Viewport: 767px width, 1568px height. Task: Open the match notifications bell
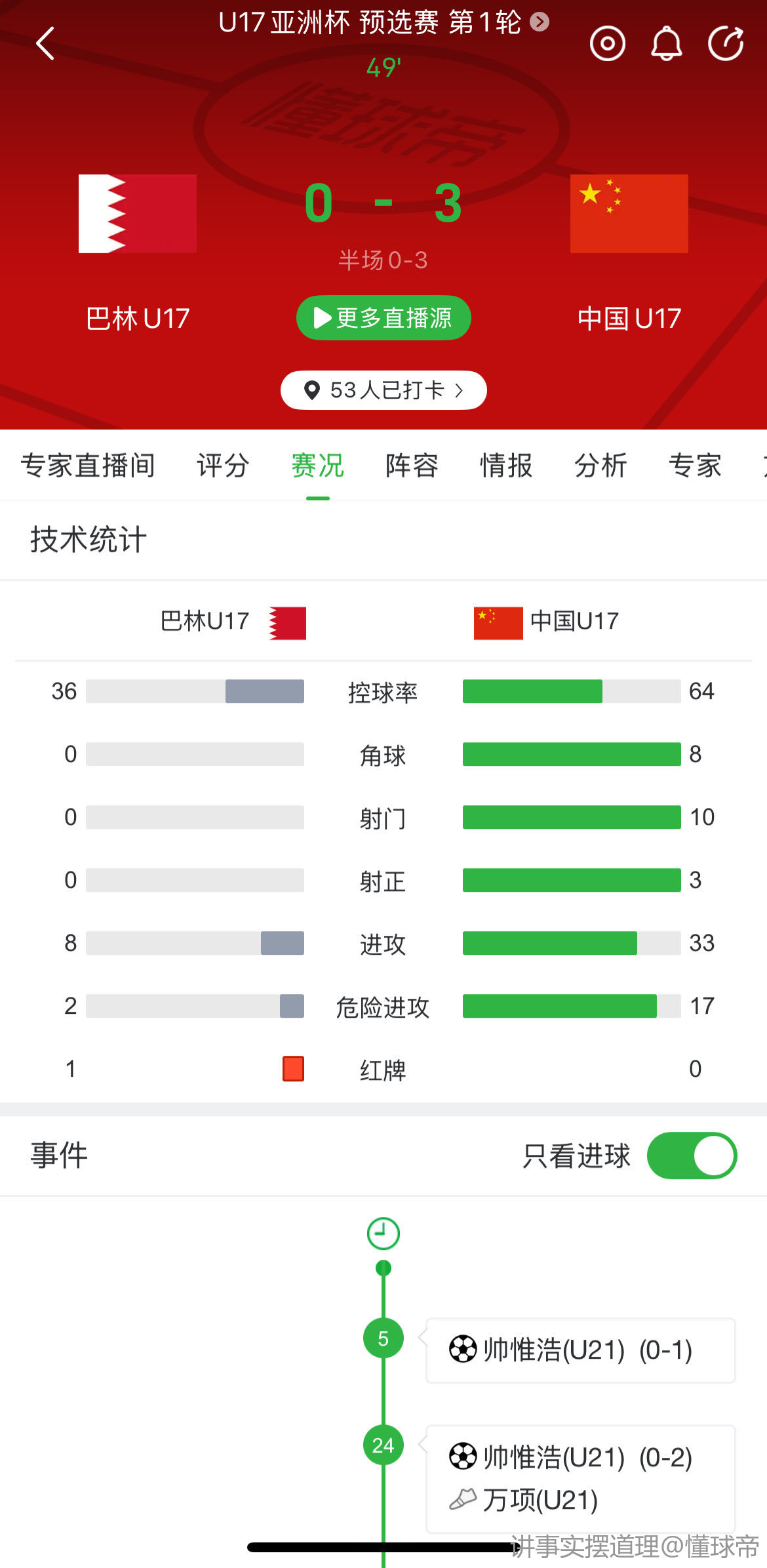666,44
